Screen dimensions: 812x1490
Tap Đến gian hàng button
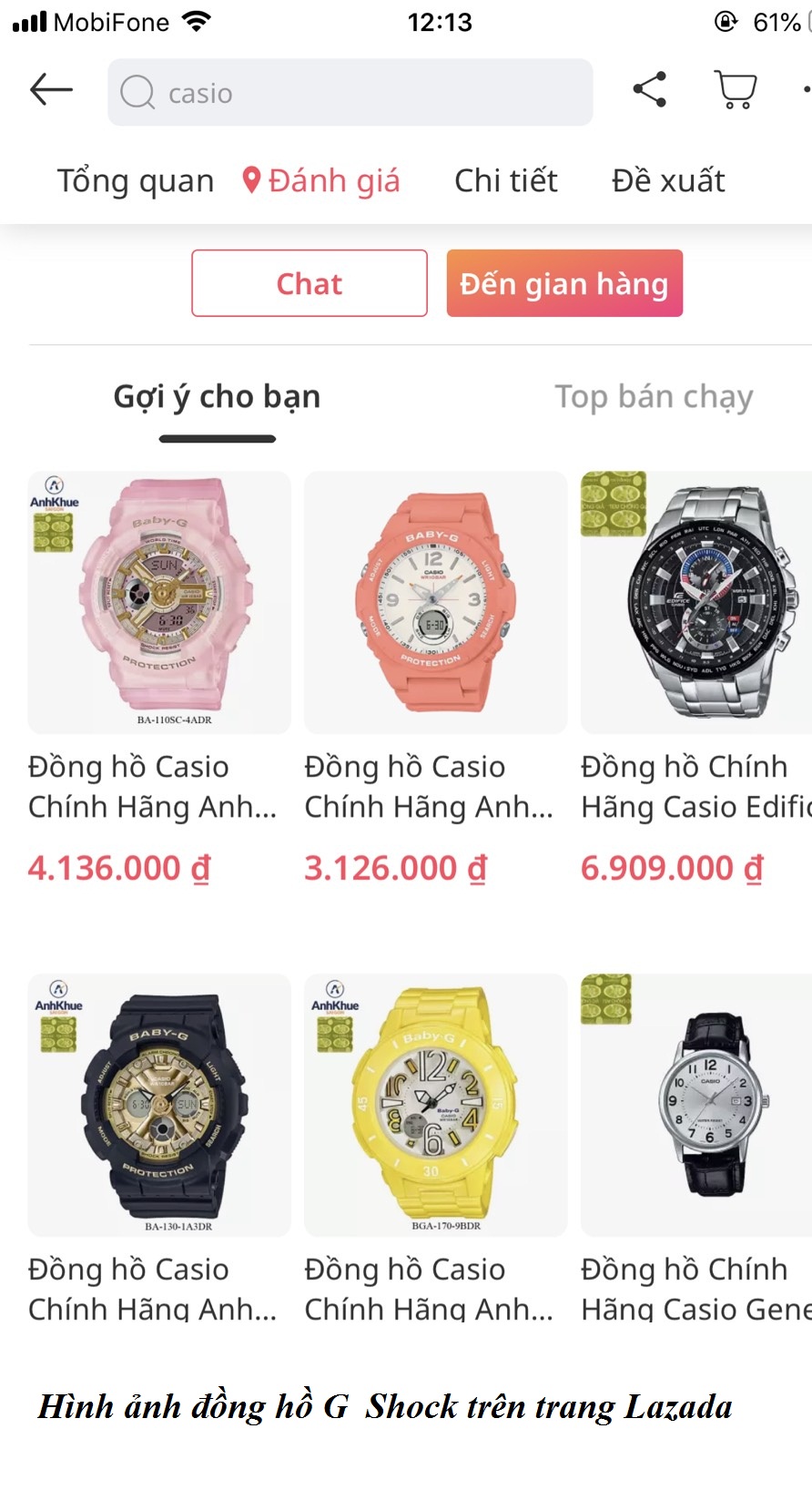pos(564,283)
